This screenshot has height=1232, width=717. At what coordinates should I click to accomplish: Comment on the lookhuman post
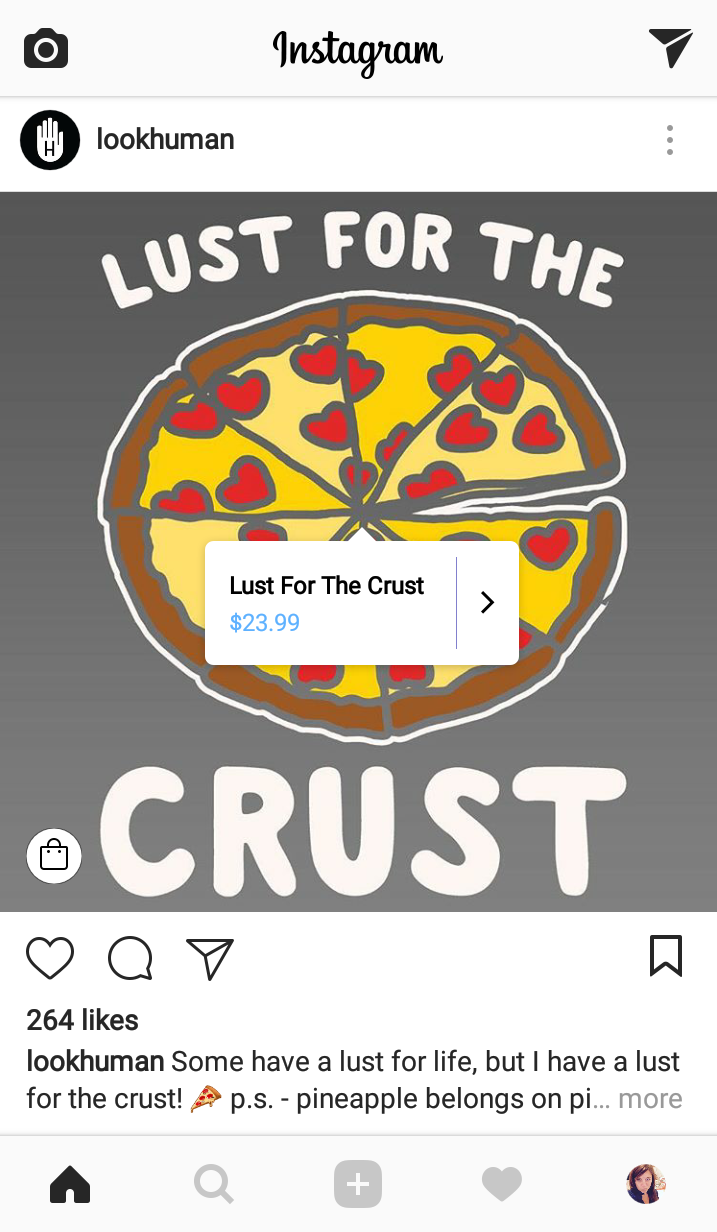tap(130, 958)
